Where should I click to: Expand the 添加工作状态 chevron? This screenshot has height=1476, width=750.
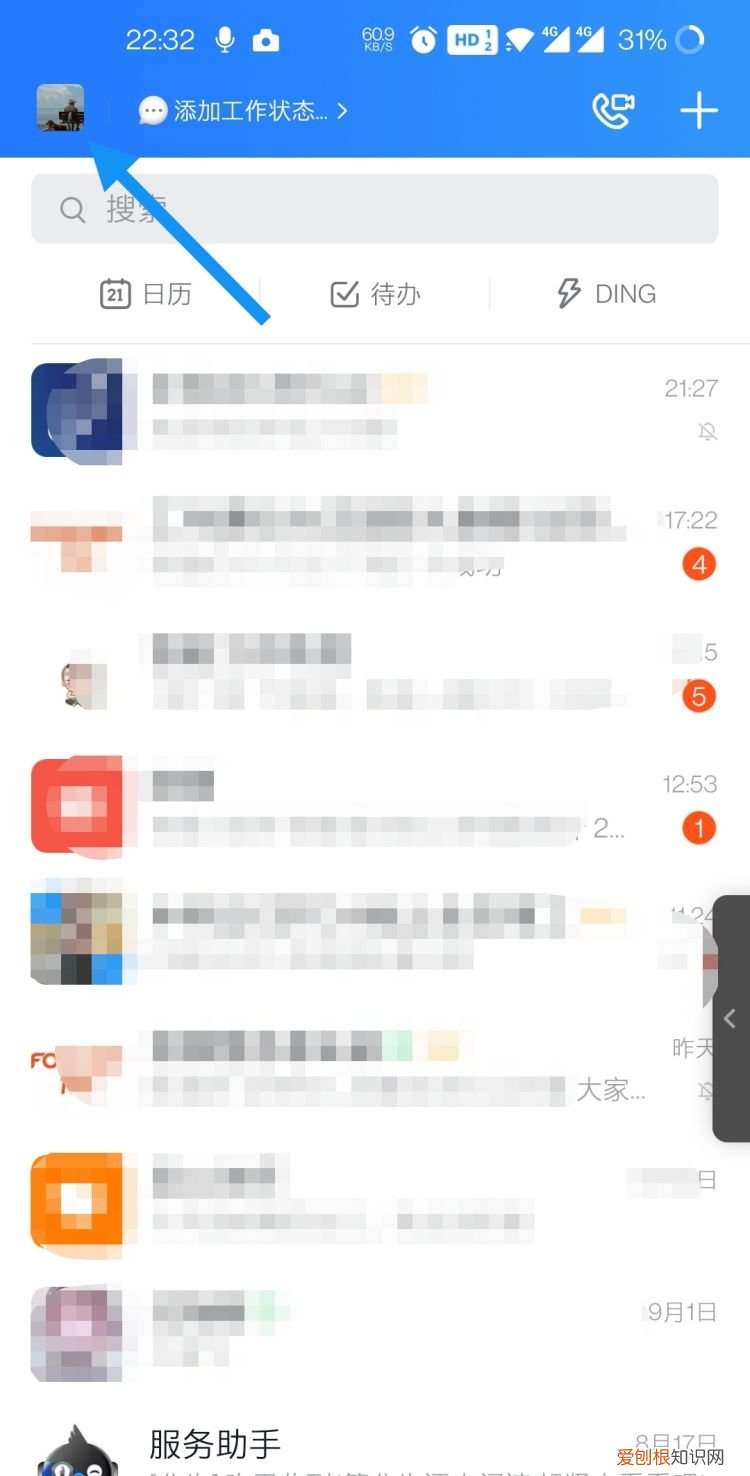pos(341,111)
